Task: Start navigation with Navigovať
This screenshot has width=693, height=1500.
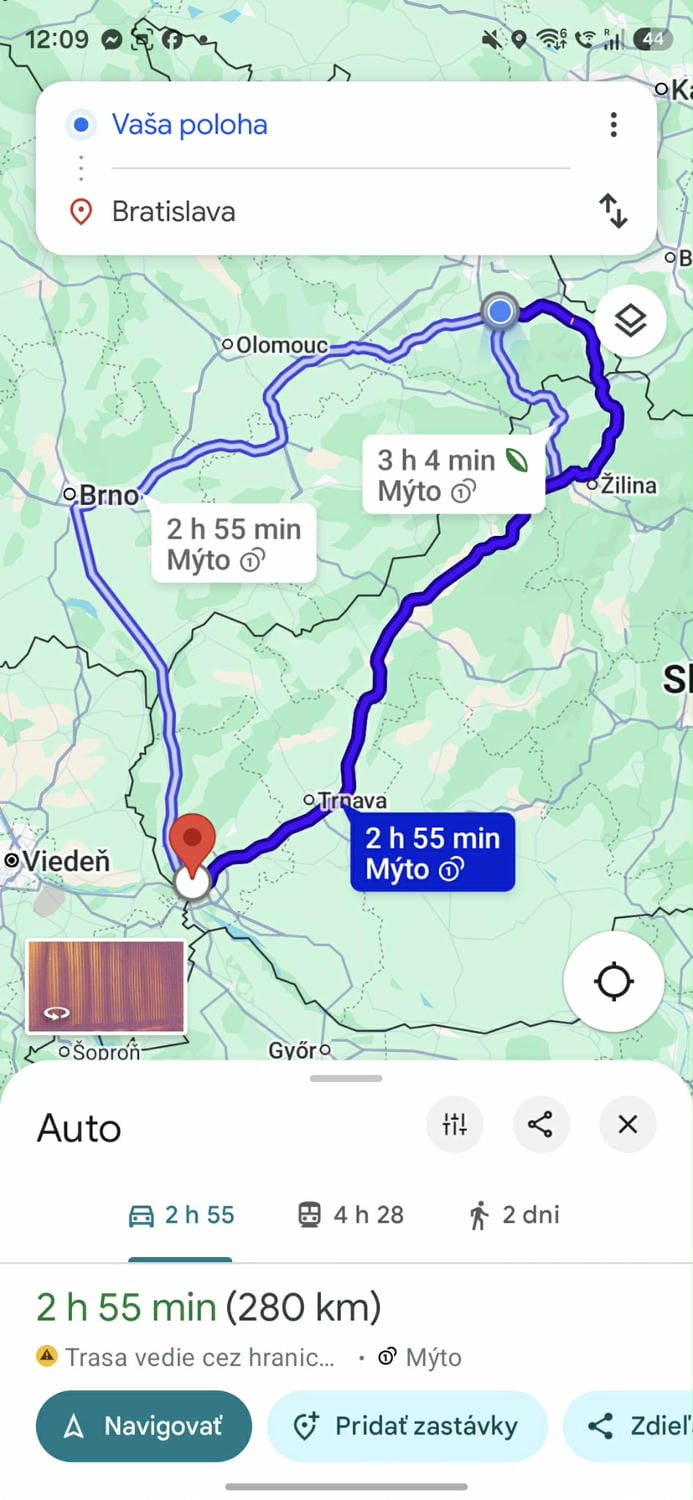Action: click(x=144, y=1426)
